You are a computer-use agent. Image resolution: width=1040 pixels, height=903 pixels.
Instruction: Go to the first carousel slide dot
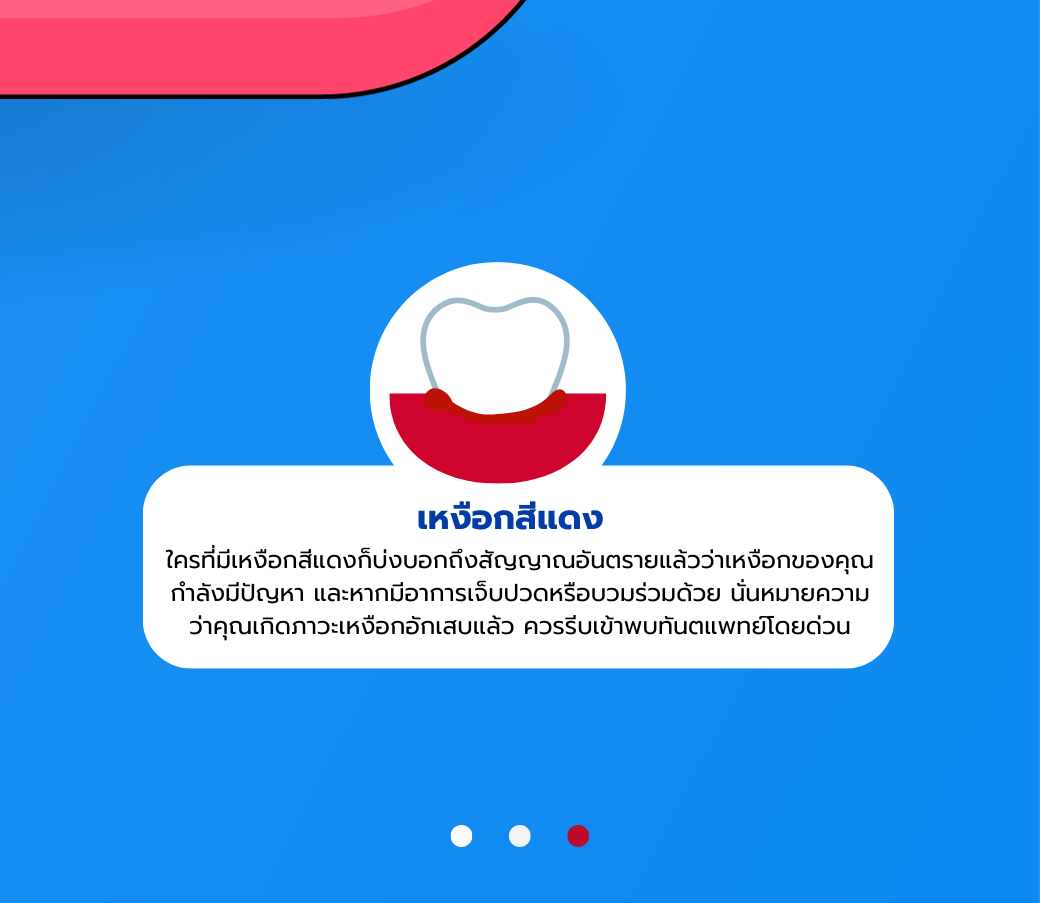coord(461,836)
